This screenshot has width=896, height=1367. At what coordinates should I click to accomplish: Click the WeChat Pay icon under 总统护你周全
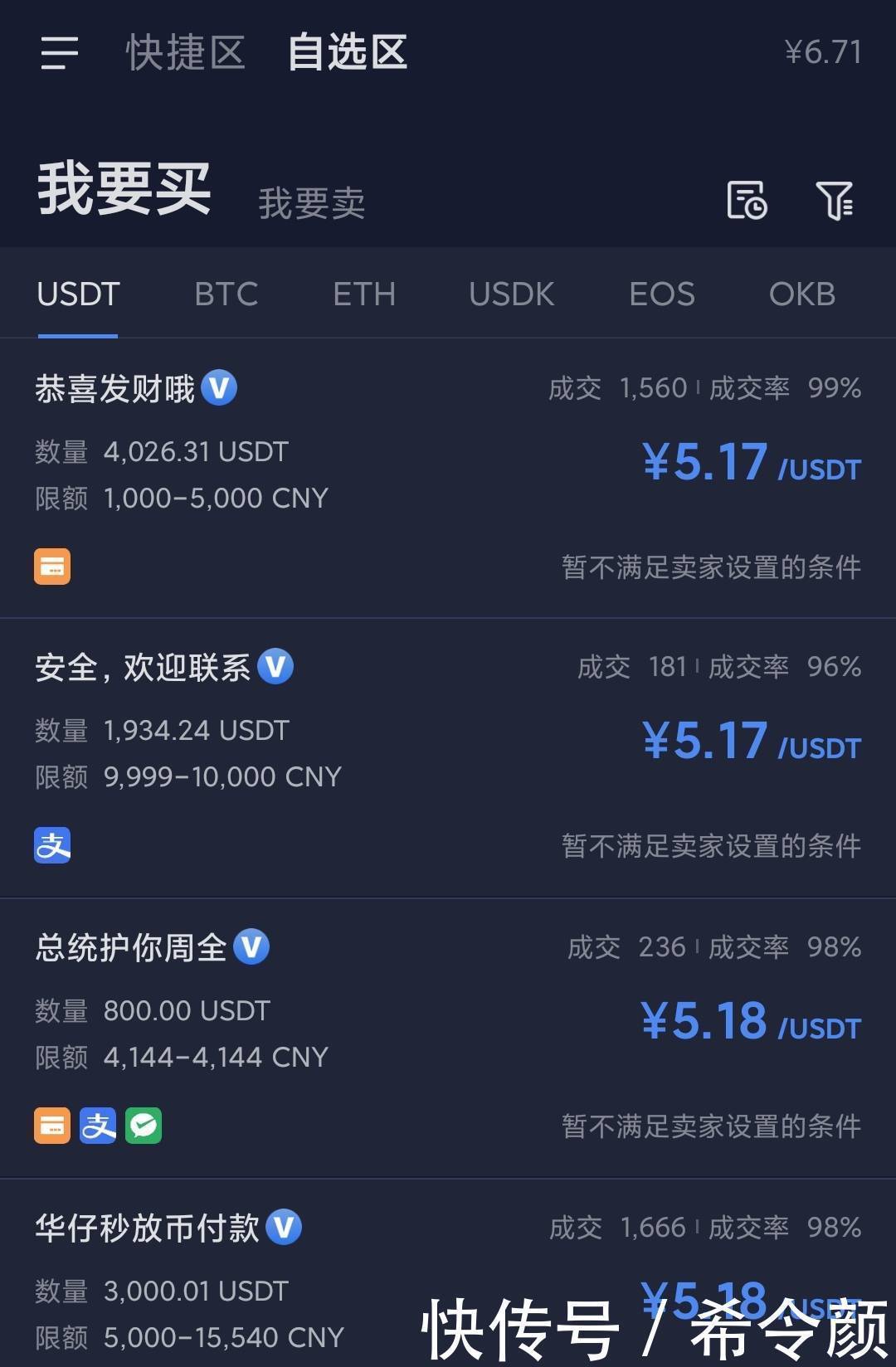[145, 1125]
